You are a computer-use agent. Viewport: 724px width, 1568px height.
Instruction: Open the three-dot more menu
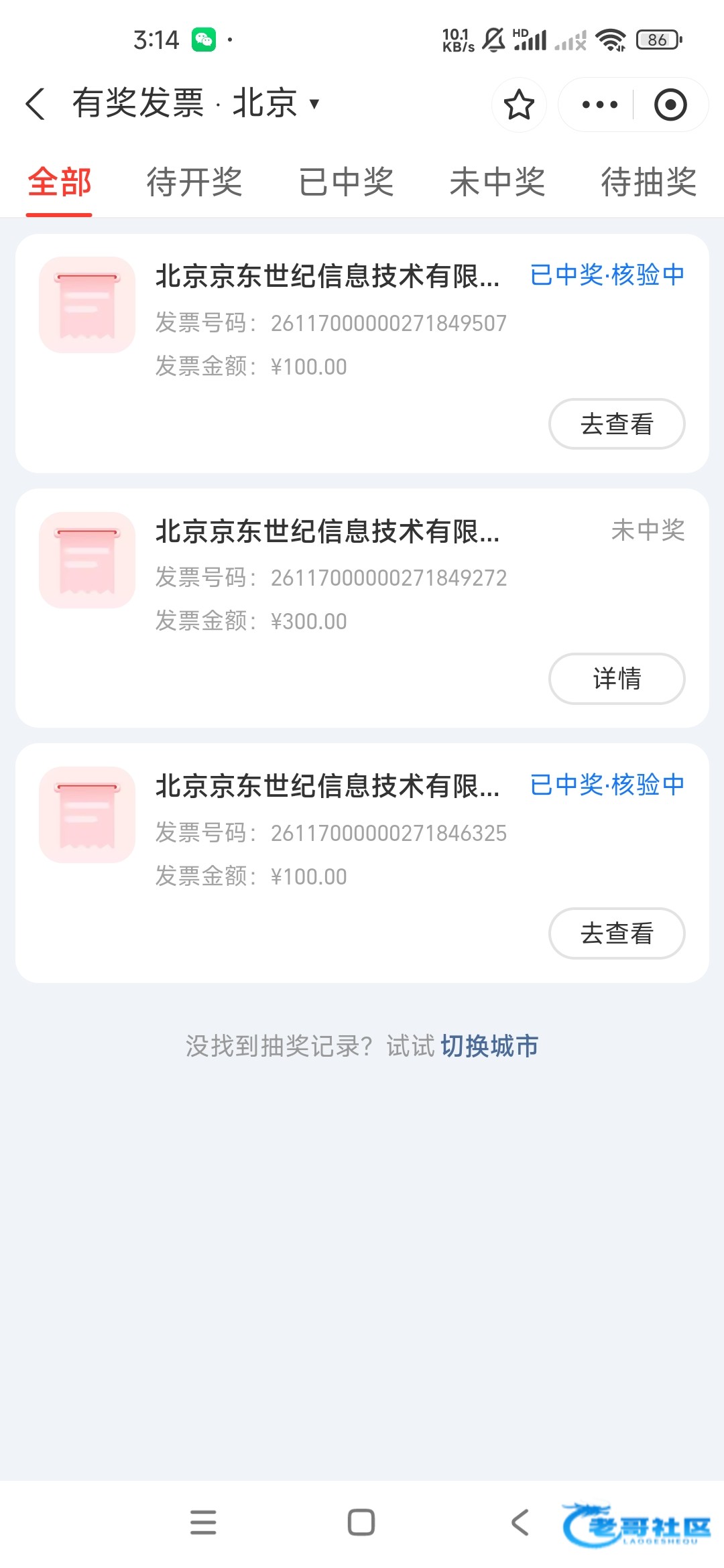coord(599,105)
